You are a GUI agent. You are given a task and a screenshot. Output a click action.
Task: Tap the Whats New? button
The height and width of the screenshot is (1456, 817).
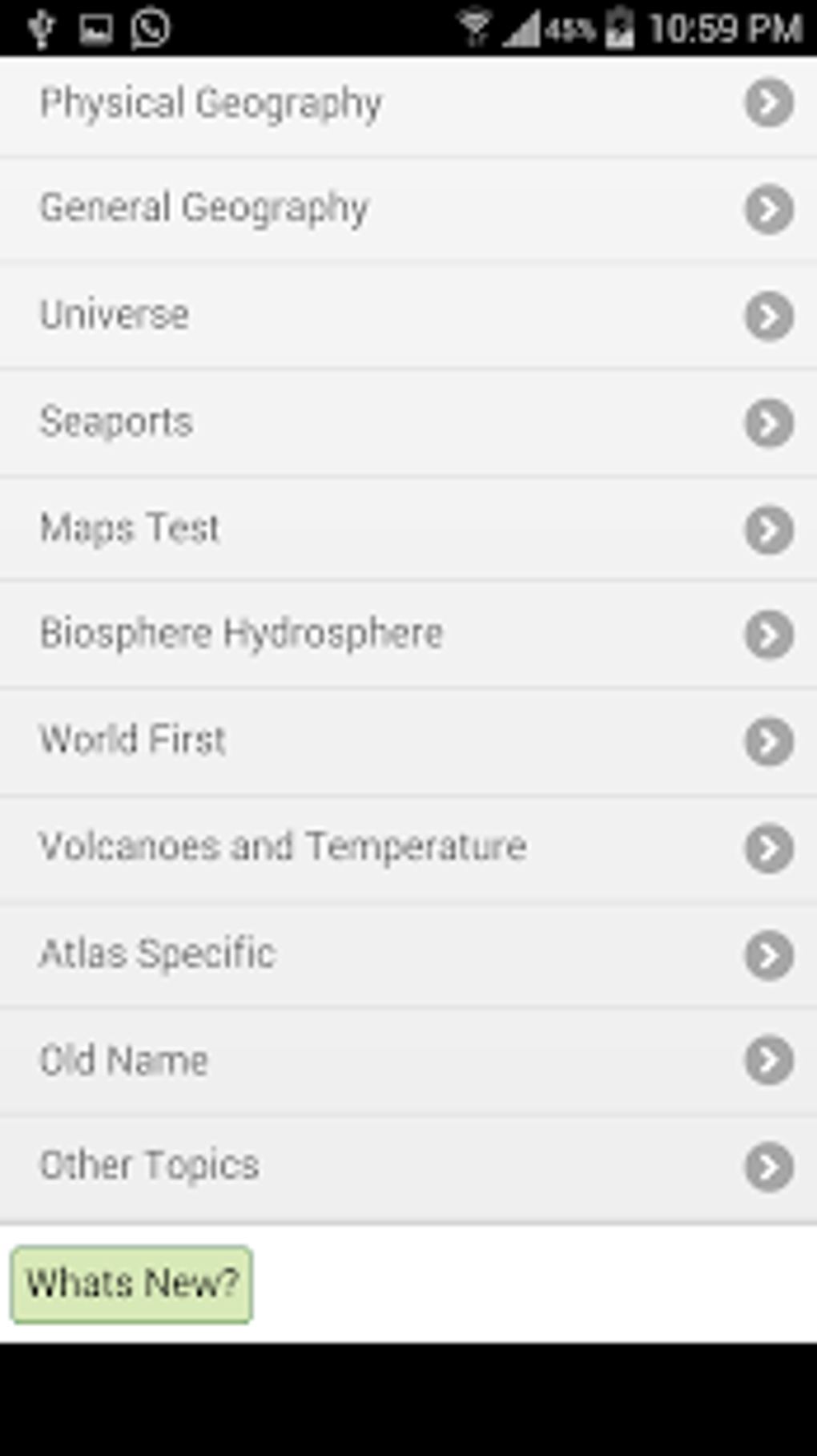[132, 1284]
